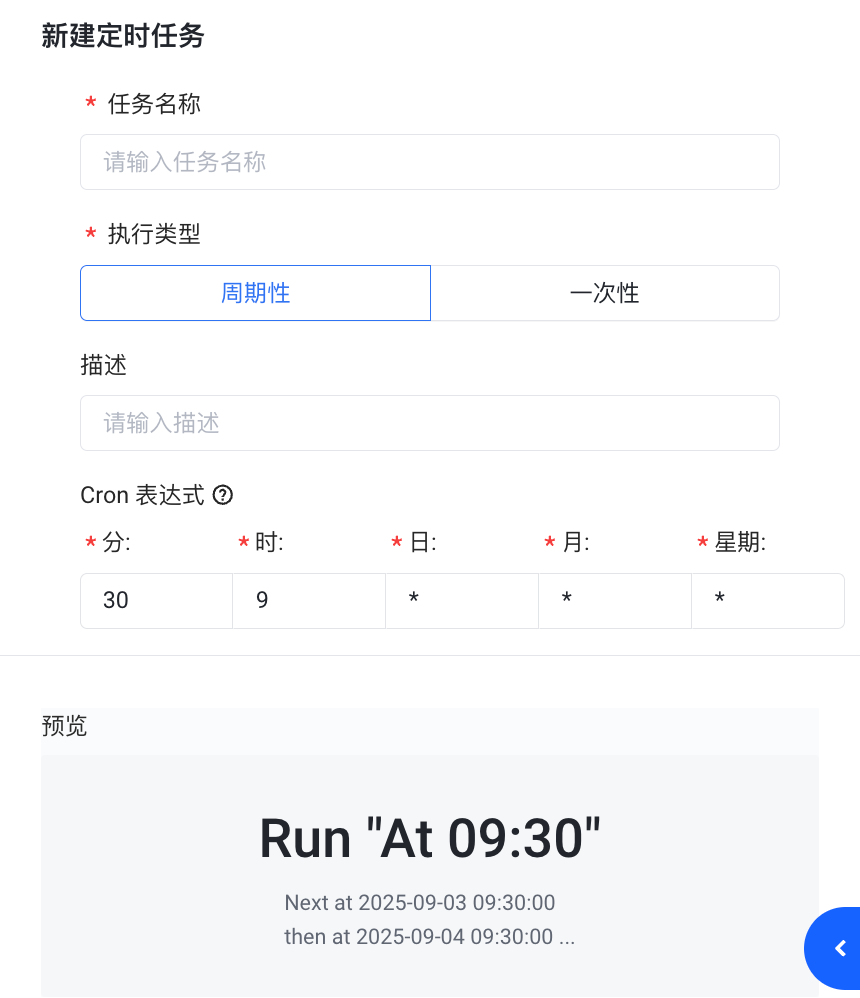This screenshot has height=998, width=860.
Task: Tap the 描述 input field
Action: pos(429,423)
